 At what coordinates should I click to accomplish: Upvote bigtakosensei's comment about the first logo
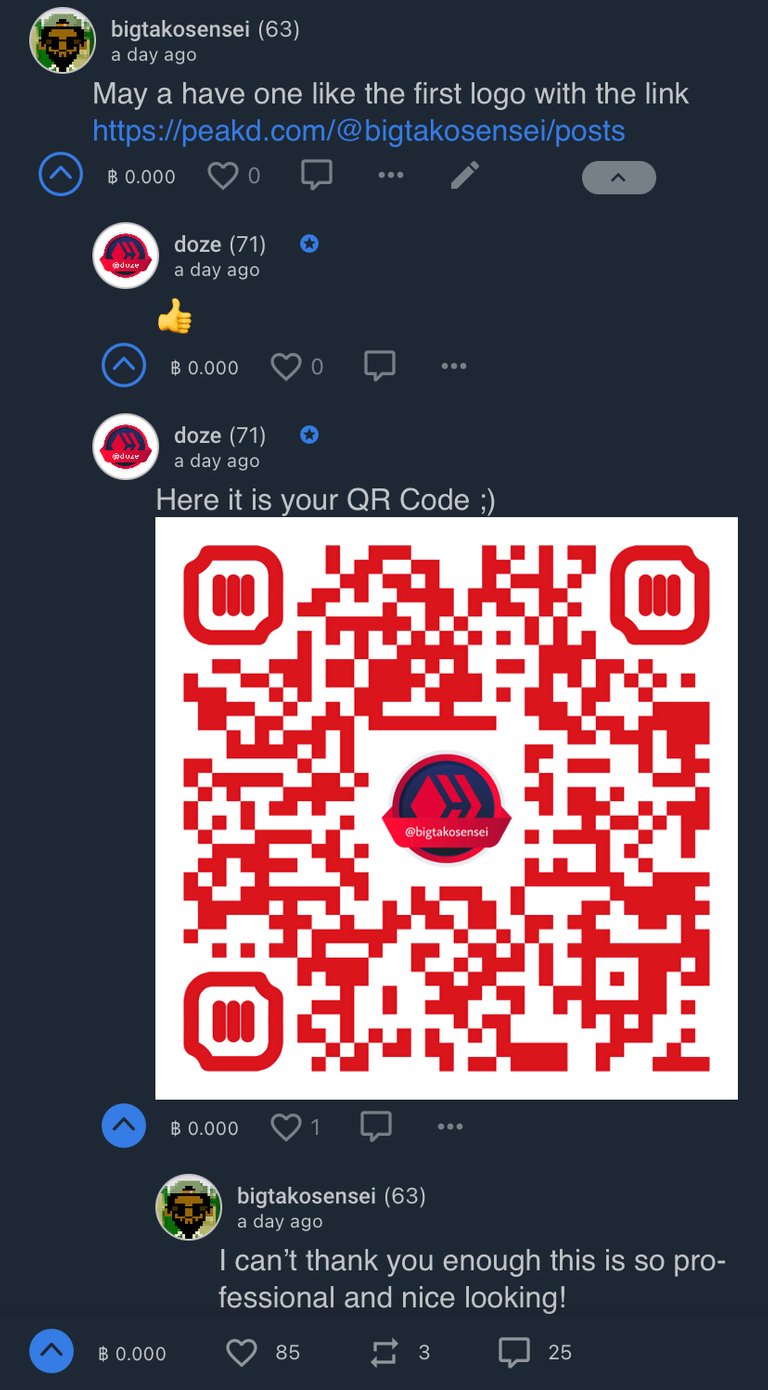click(x=60, y=176)
